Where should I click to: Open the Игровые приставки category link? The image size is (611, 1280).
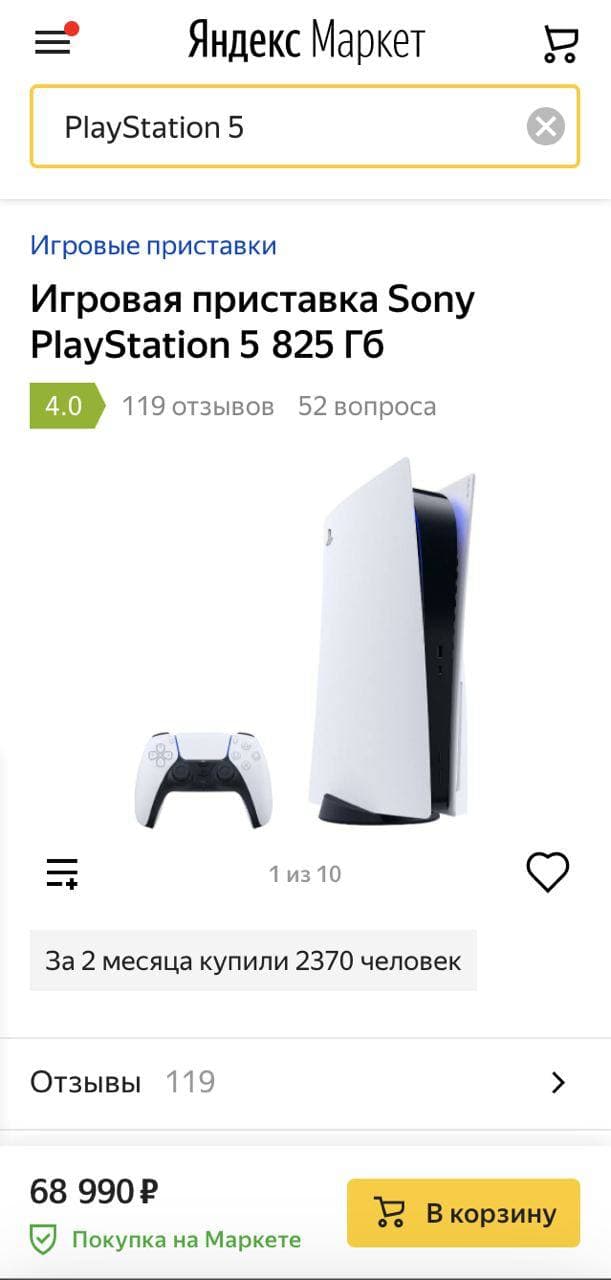(x=153, y=245)
